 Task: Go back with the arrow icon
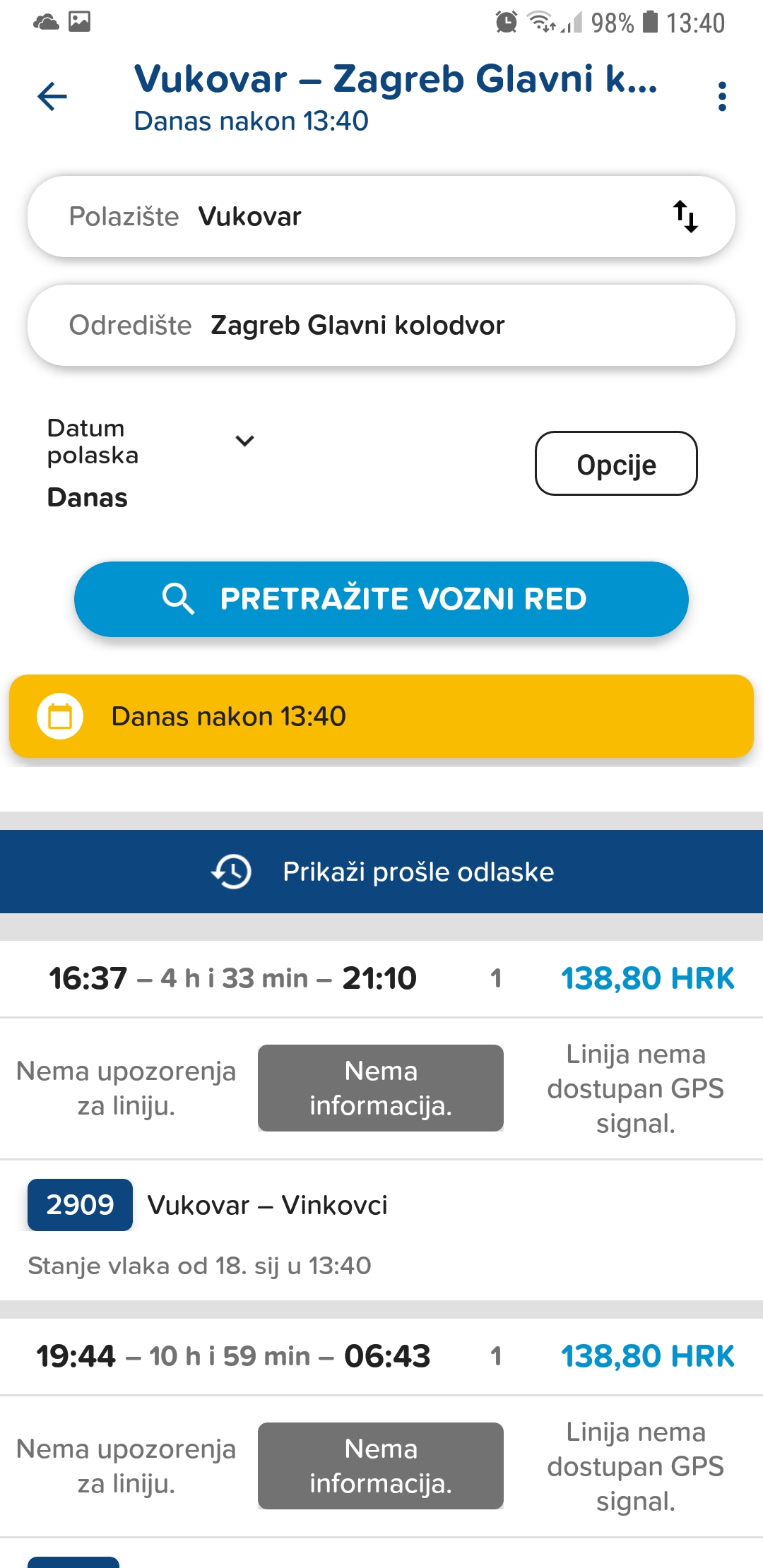(x=52, y=96)
